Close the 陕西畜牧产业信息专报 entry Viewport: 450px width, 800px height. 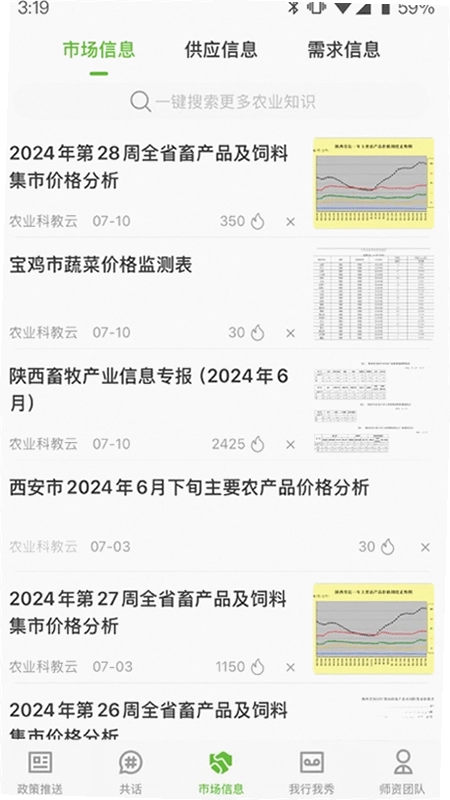[x=290, y=444]
